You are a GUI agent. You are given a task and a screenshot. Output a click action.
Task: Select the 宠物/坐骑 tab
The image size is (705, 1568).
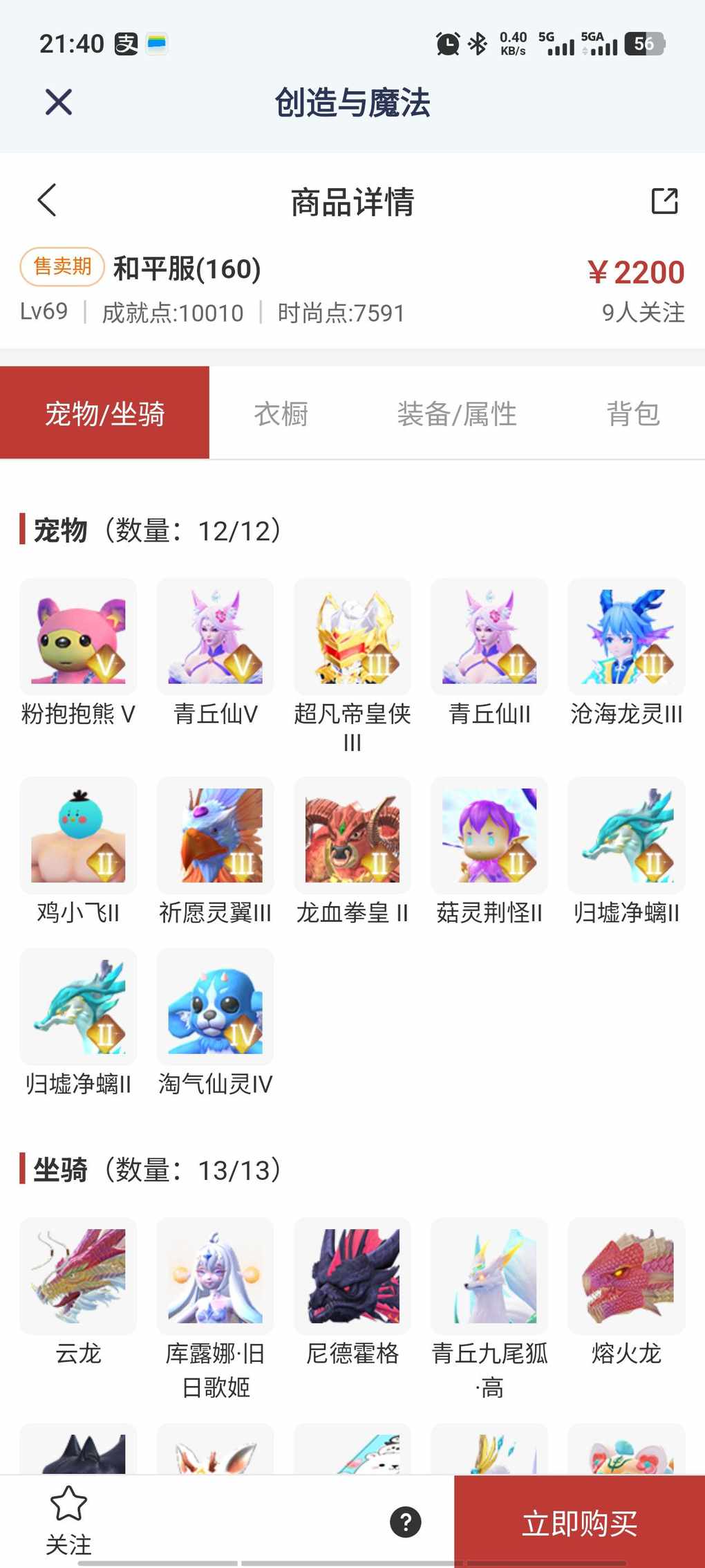pyautogui.click(x=104, y=414)
